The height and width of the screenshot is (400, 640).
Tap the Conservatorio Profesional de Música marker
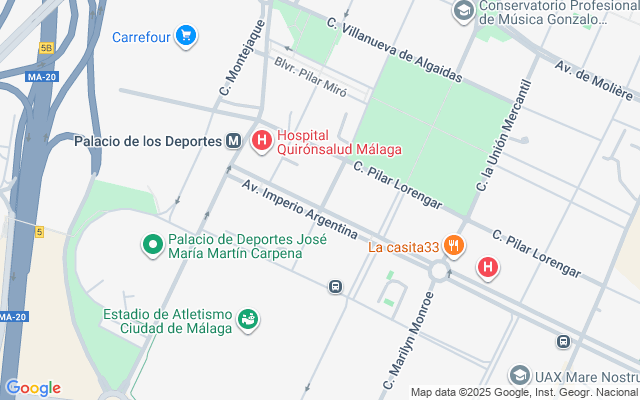click(463, 11)
